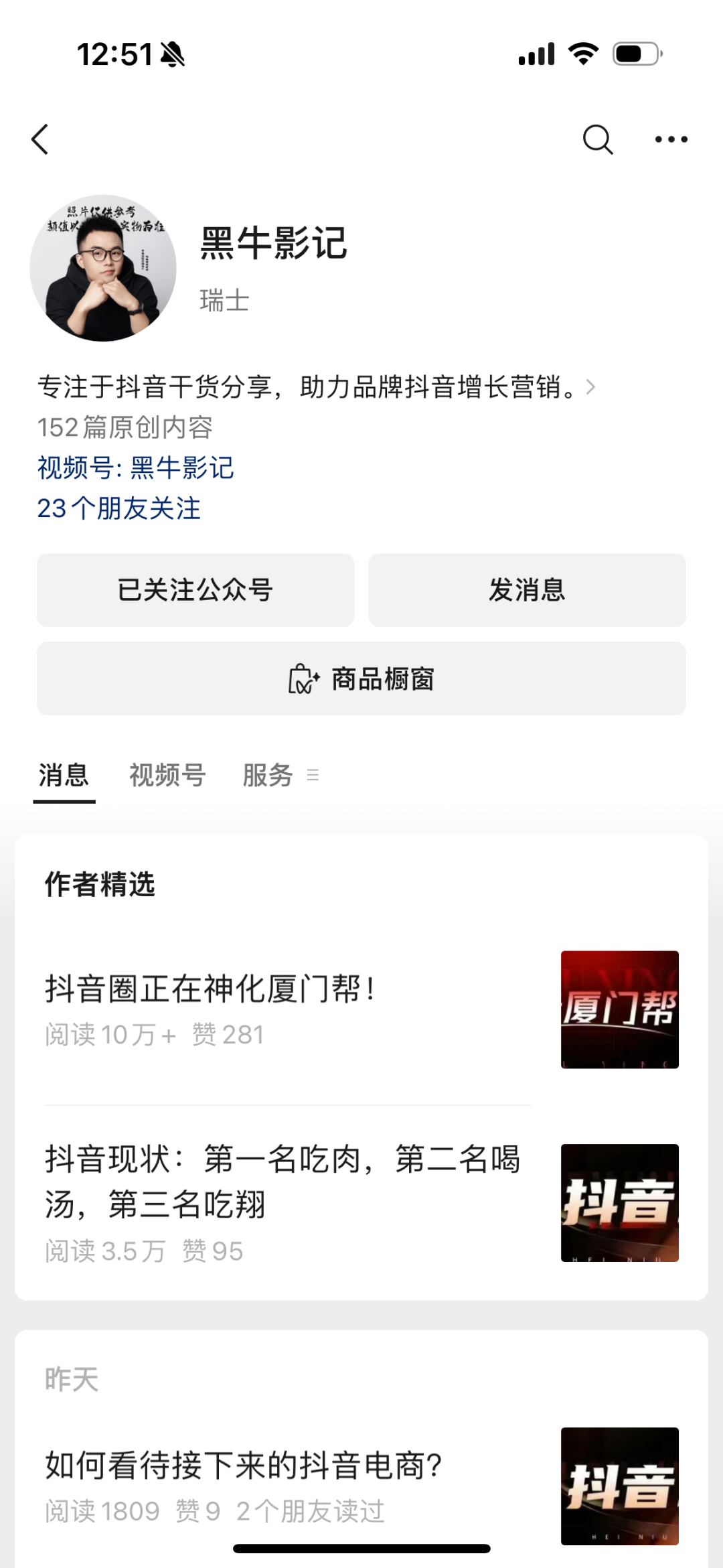Expand the account description via its chevron

click(590, 386)
